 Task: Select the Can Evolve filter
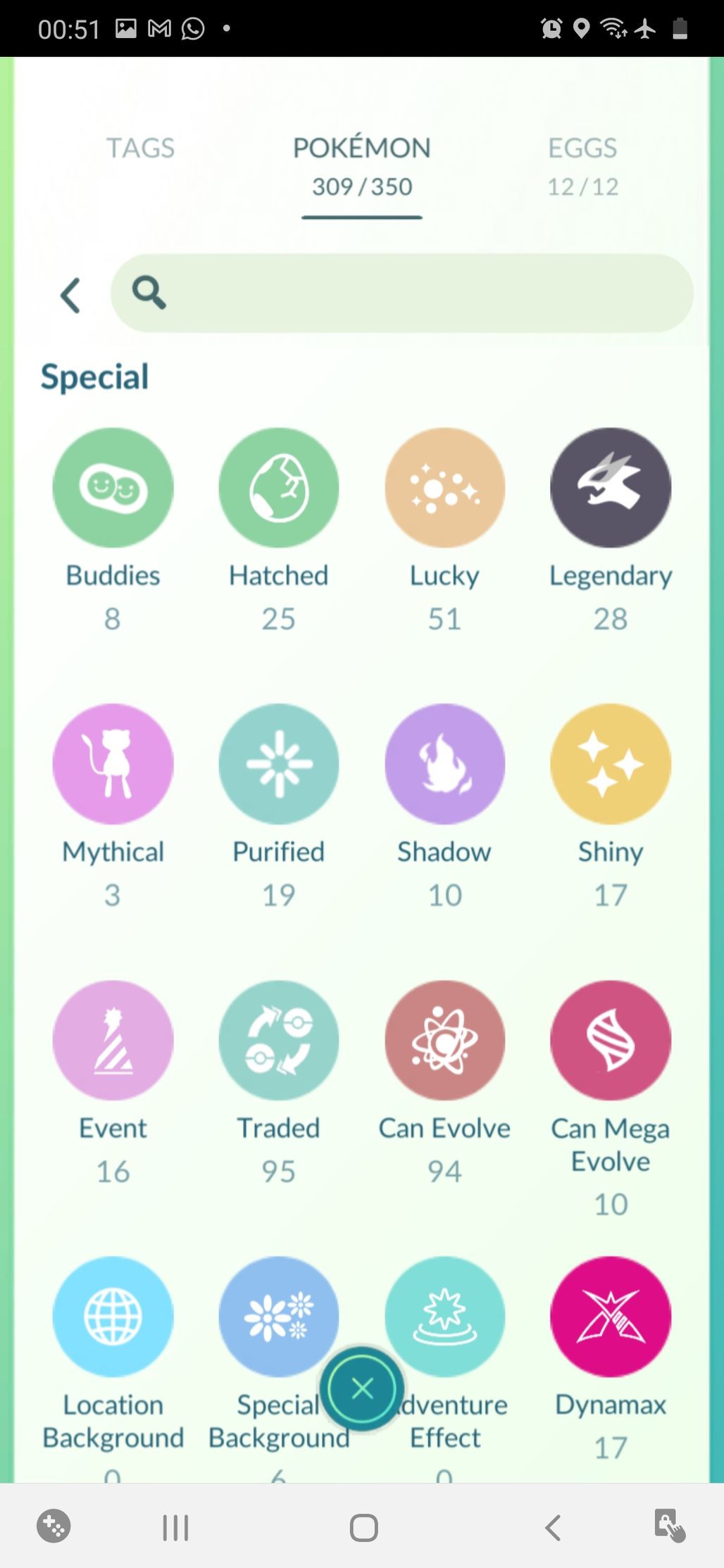tap(444, 1040)
